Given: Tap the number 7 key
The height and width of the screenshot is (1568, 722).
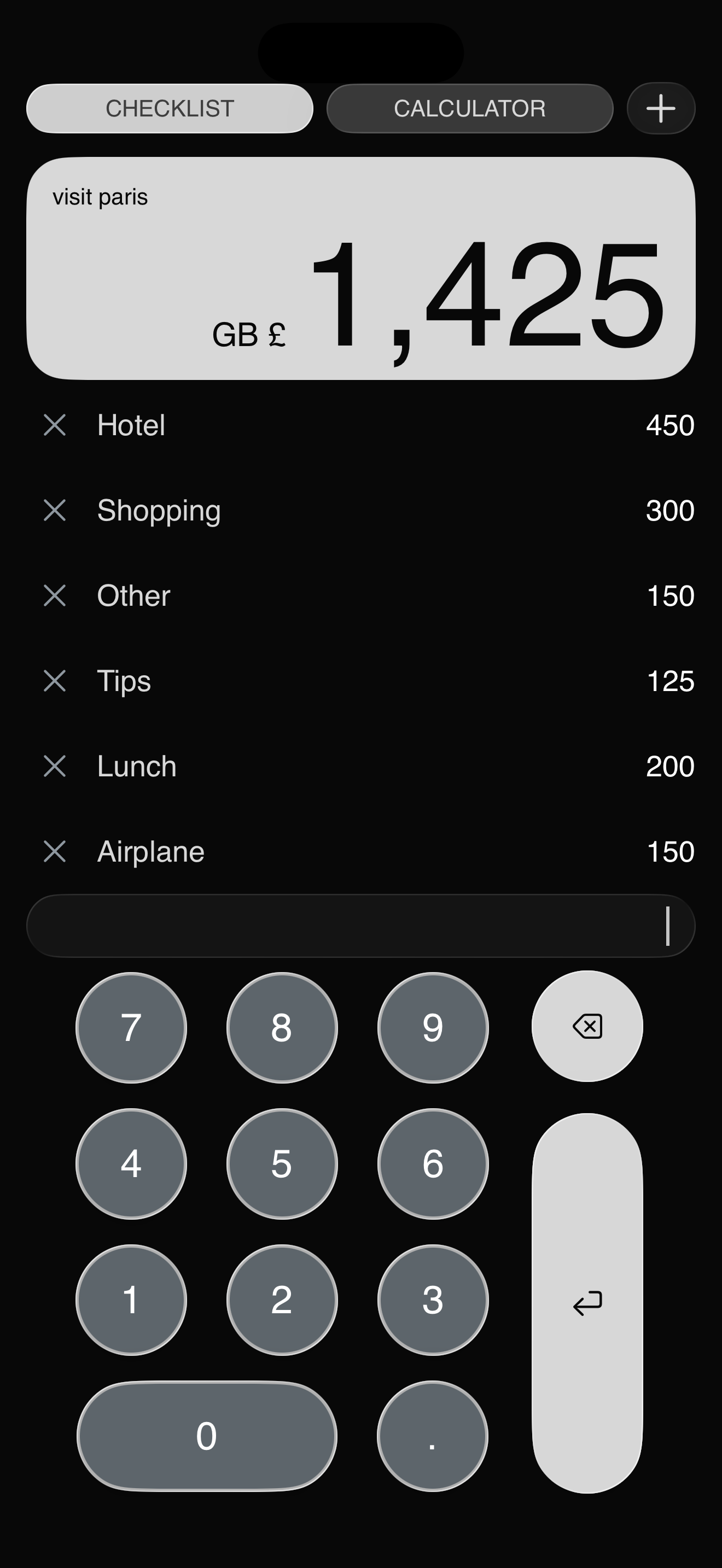Looking at the screenshot, I should (131, 1027).
